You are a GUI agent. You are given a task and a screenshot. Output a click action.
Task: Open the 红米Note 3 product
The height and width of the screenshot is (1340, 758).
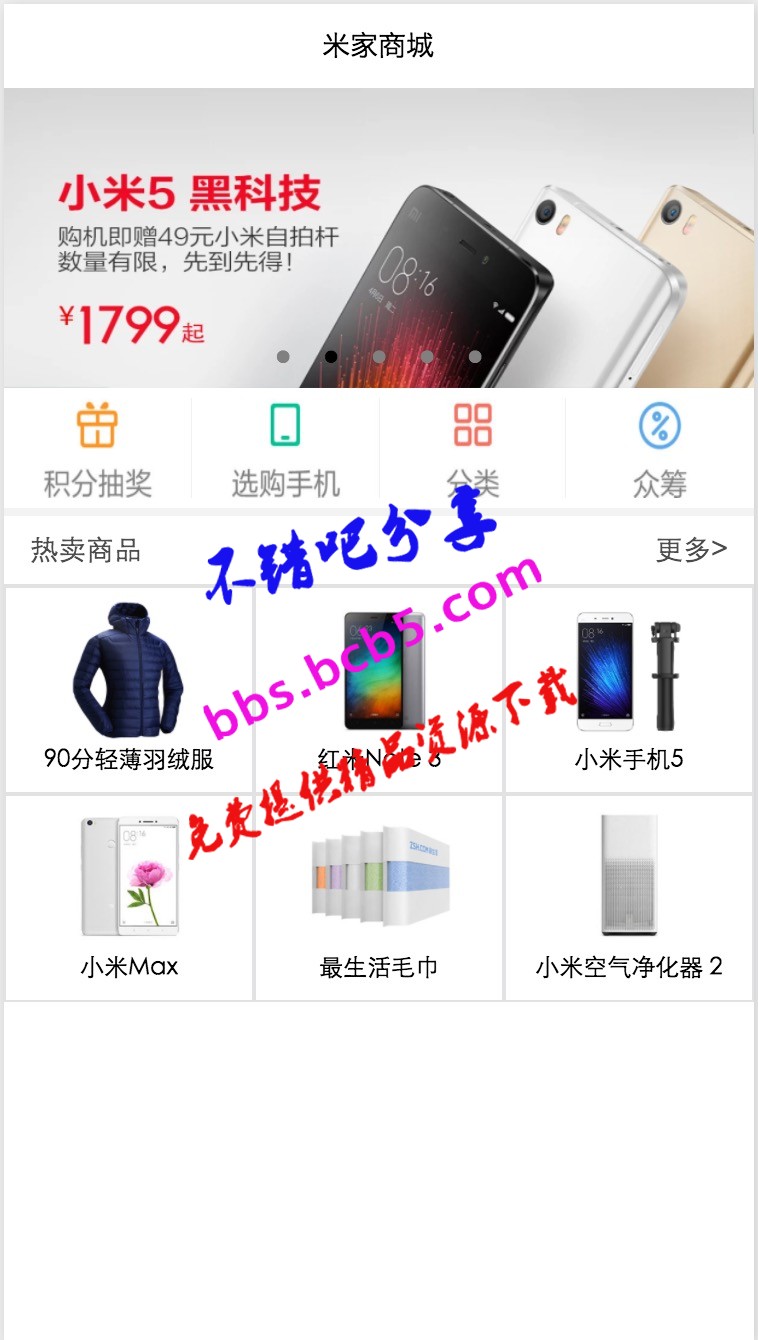pos(379,690)
